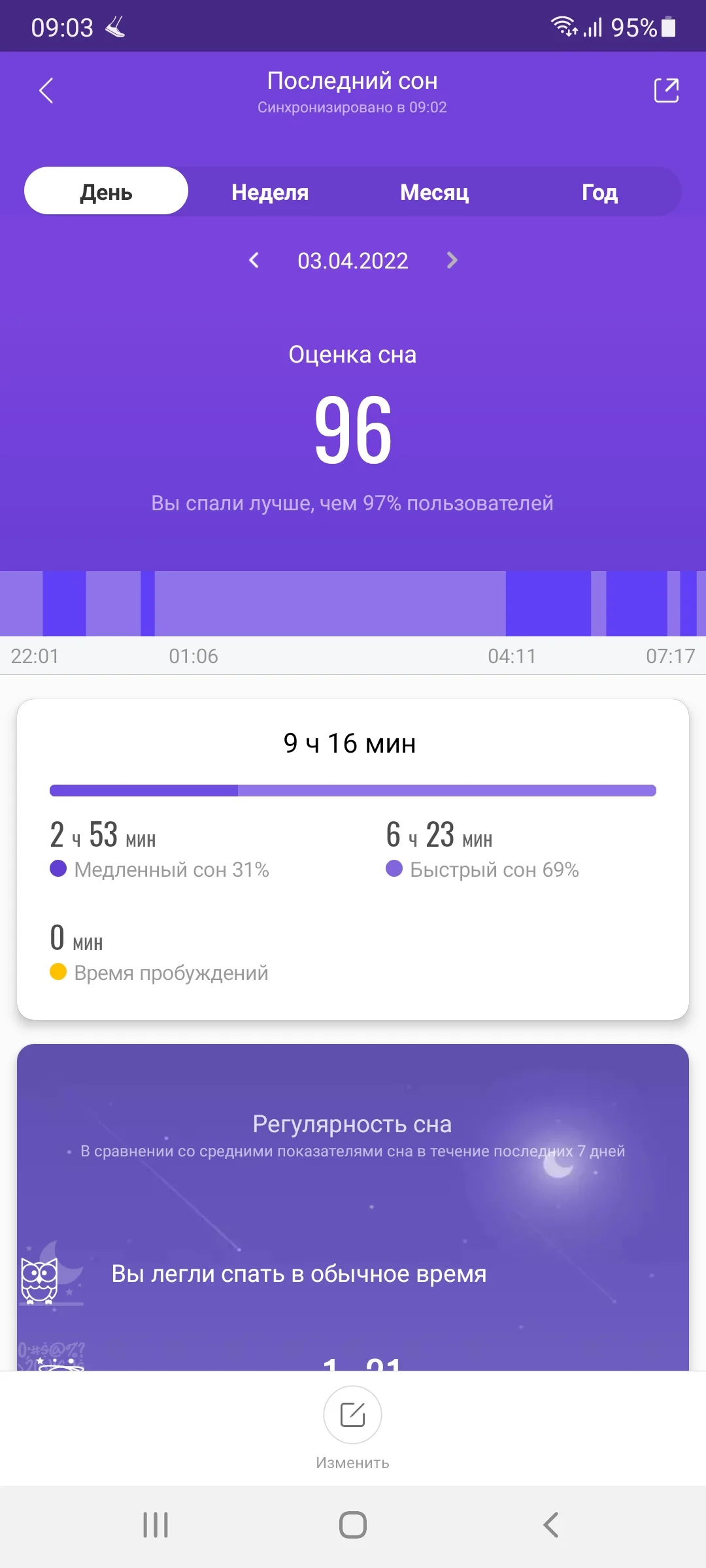Tap the date 03.04.2022 selector
This screenshot has height=1568, width=706.
pyautogui.click(x=353, y=261)
